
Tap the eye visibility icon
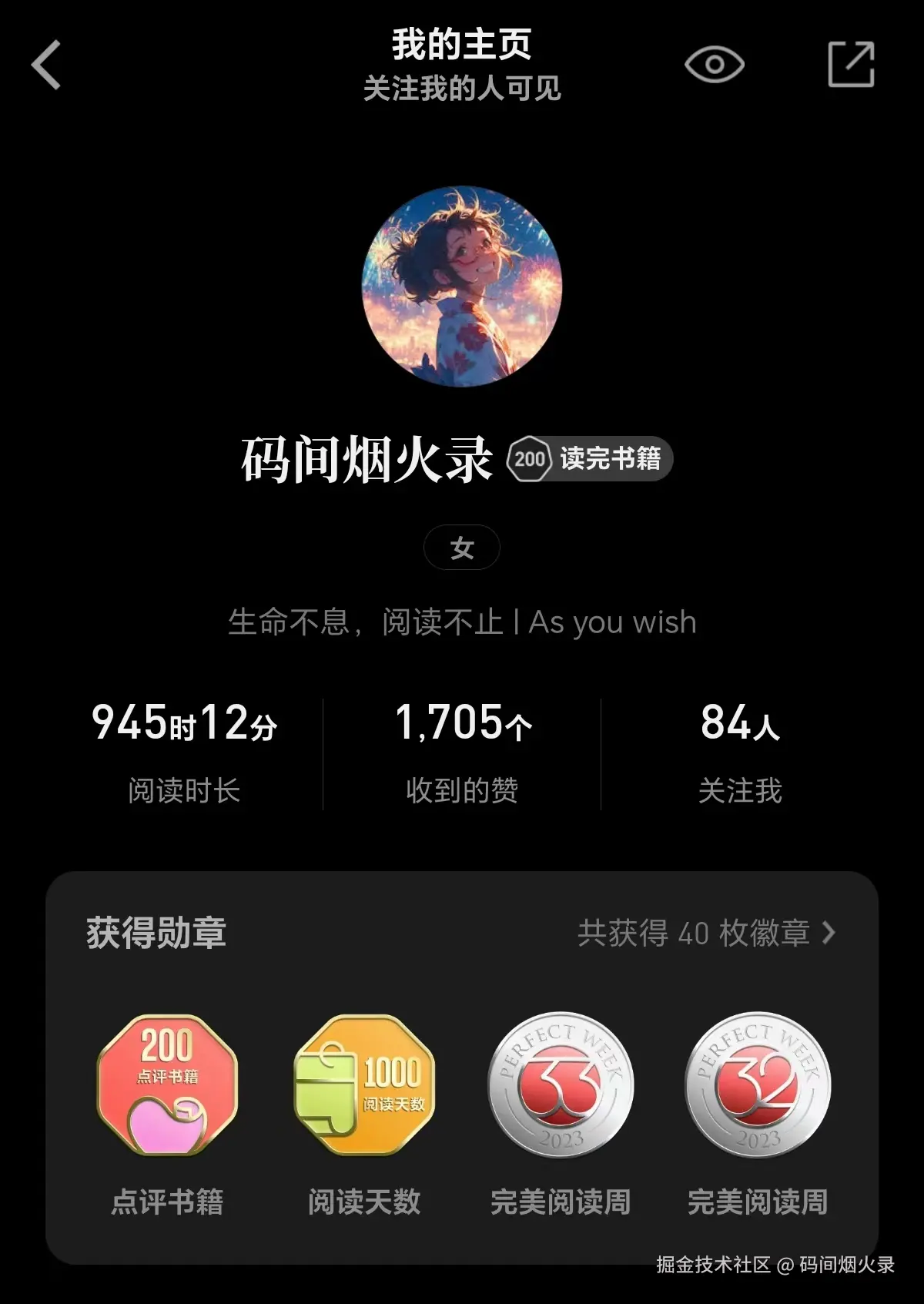coord(714,65)
